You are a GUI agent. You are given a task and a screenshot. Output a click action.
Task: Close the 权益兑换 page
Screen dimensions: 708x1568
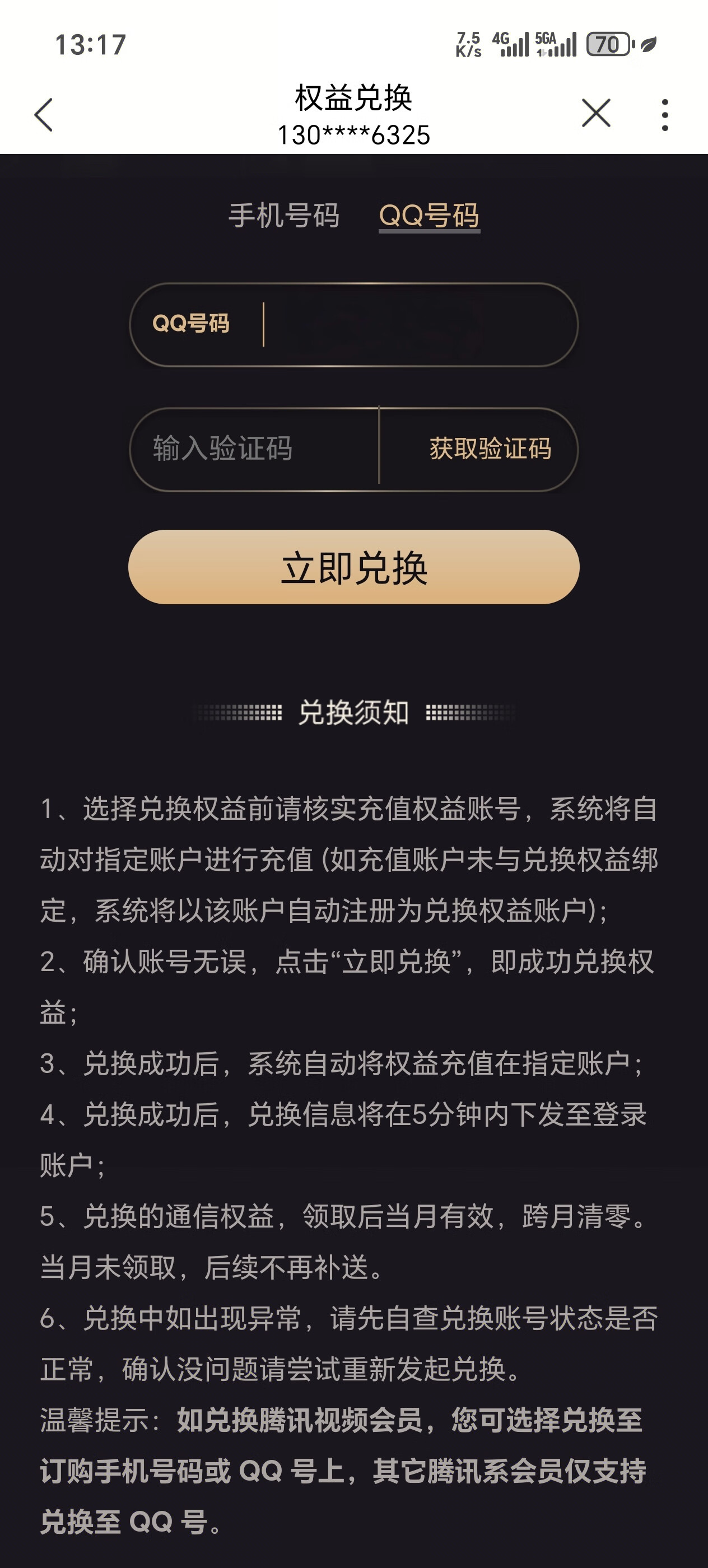tap(595, 113)
